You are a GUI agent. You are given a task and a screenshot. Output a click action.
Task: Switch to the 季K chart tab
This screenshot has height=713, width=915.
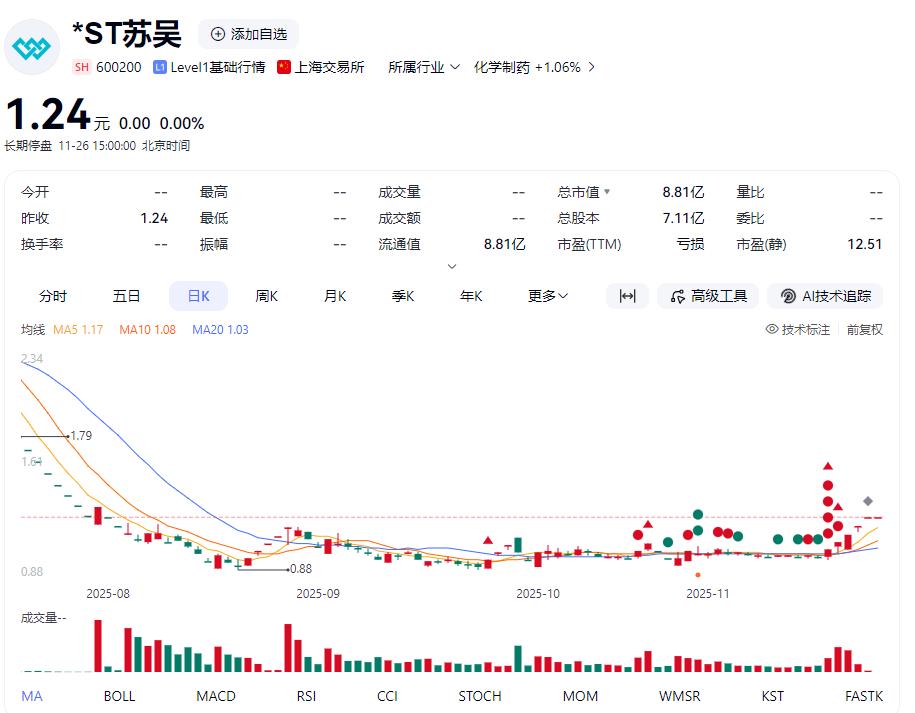pos(403,296)
